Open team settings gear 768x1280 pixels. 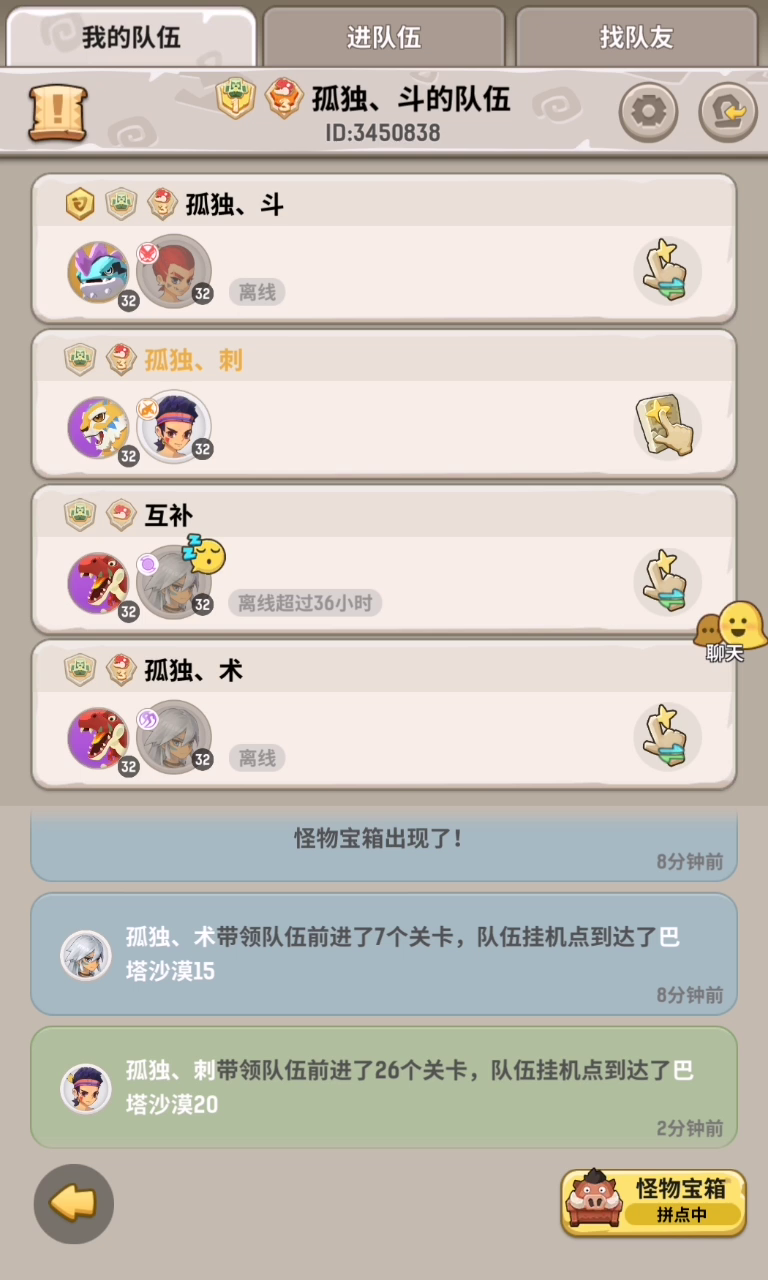(x=648, y=113)
